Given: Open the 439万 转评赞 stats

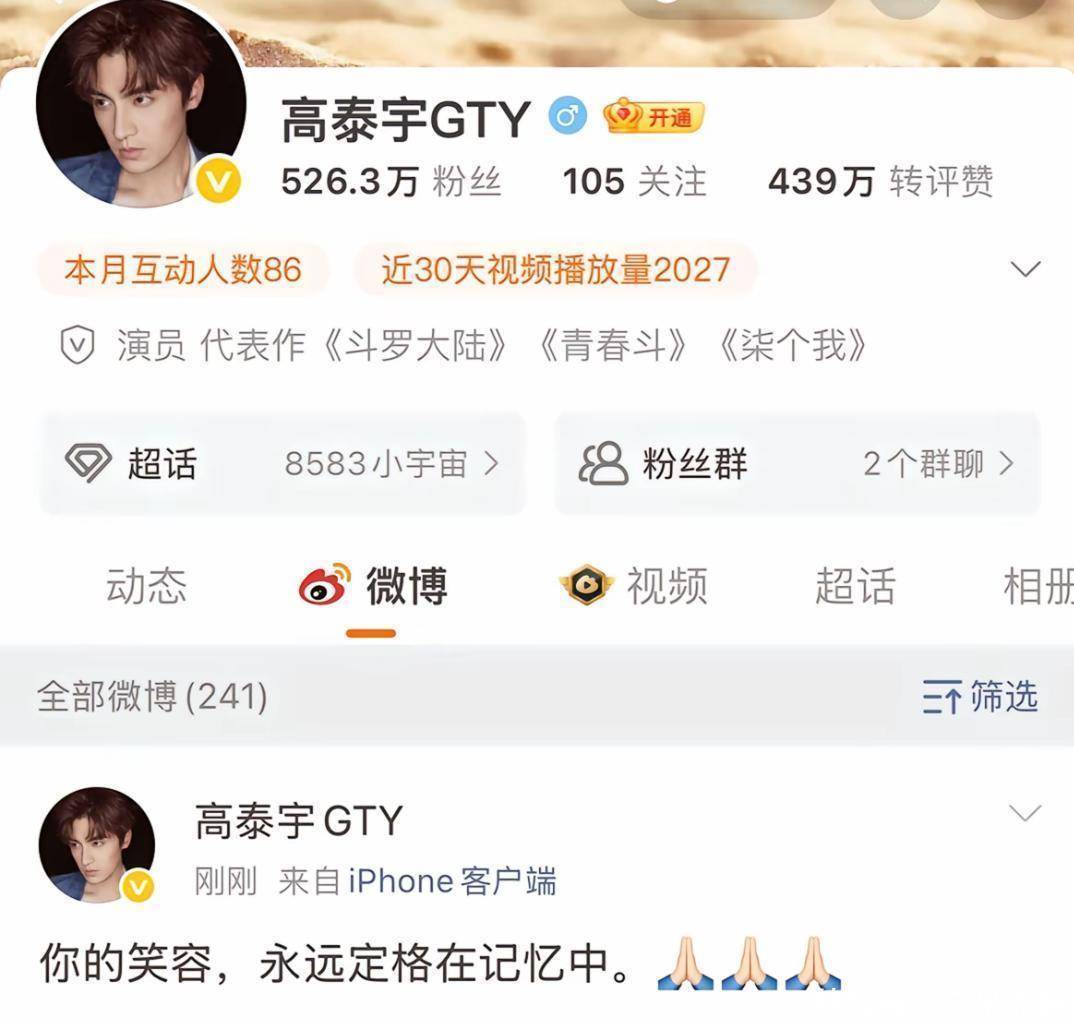Looking at the screenshot, I should 880,182.
